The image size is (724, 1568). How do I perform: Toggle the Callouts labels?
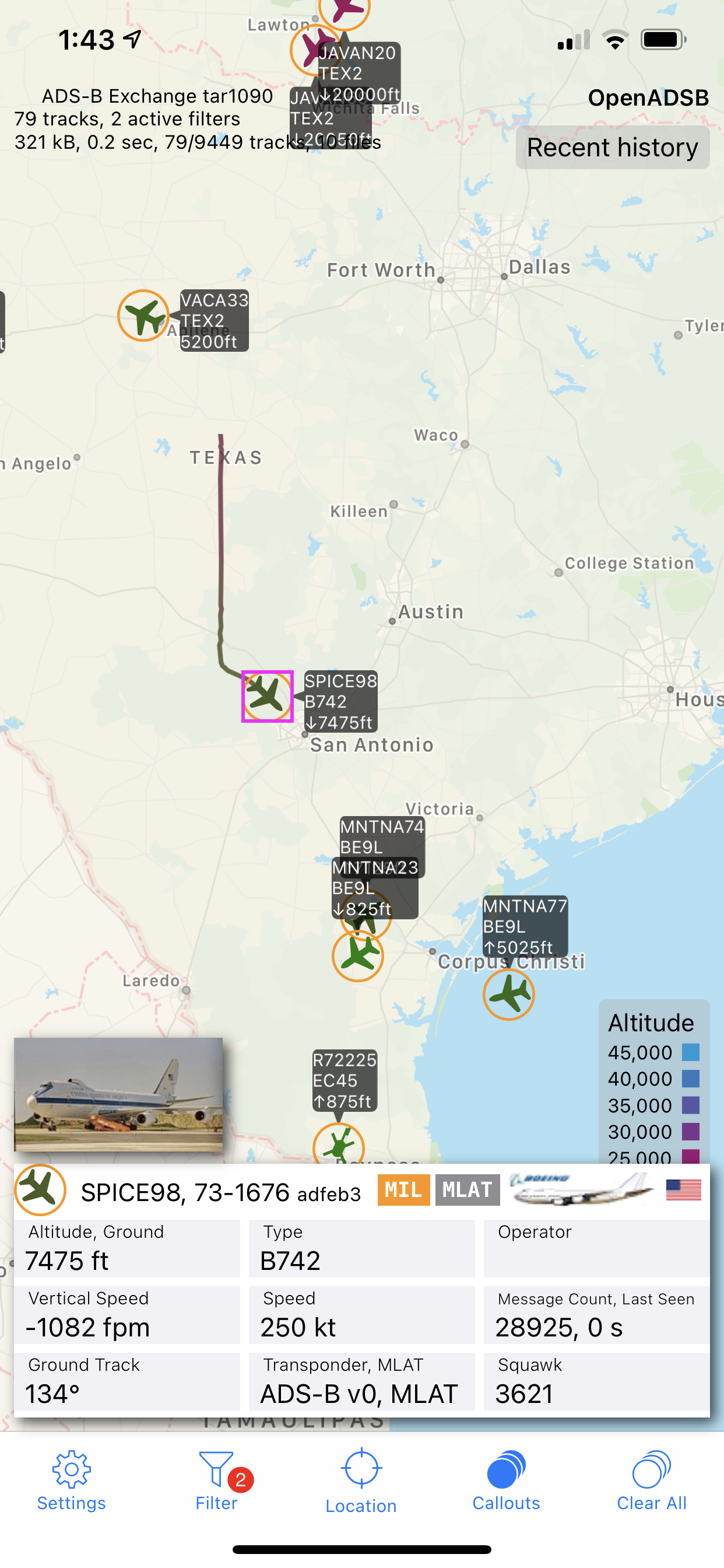tap(506, 1481)
